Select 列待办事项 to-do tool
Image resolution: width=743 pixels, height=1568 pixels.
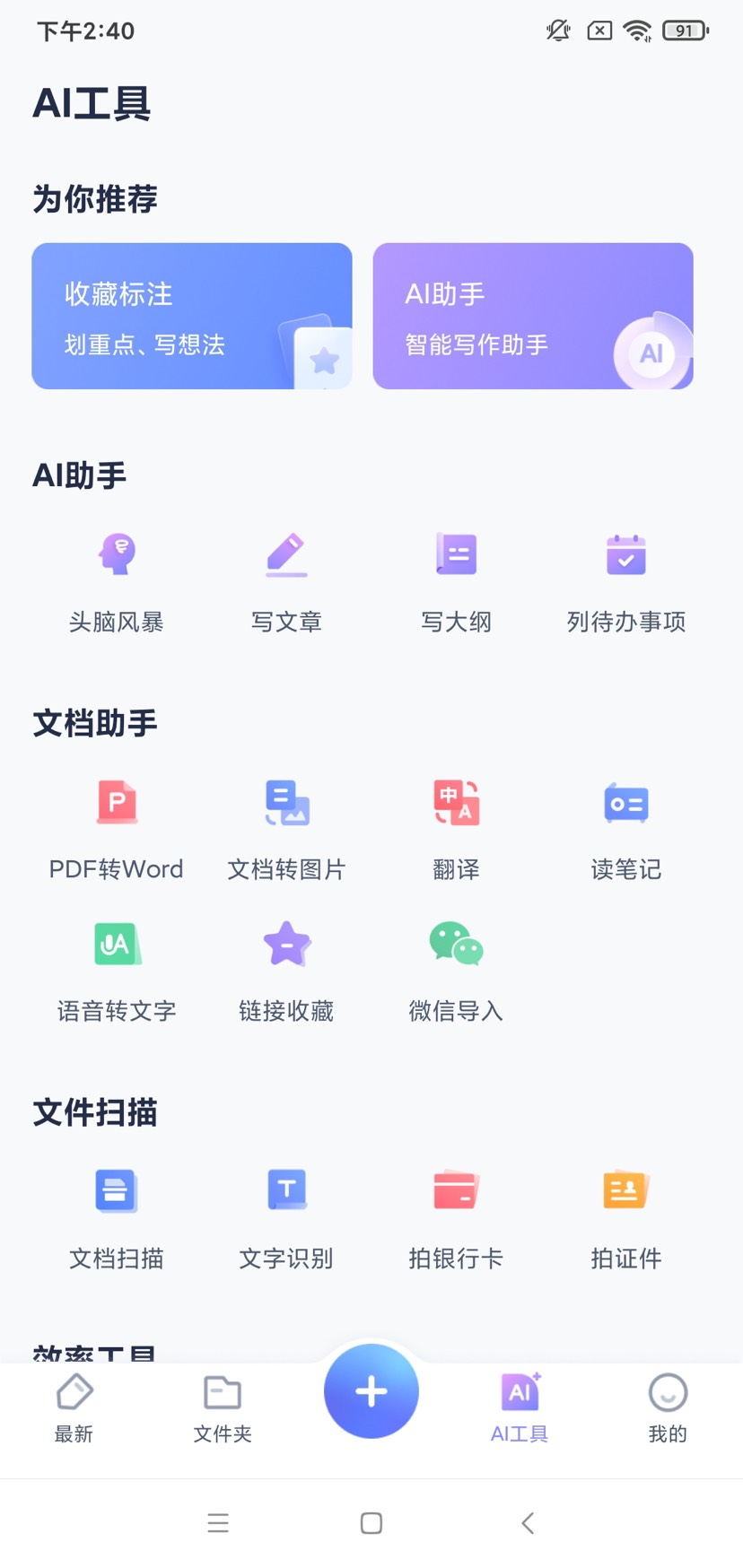click(625, 579)
